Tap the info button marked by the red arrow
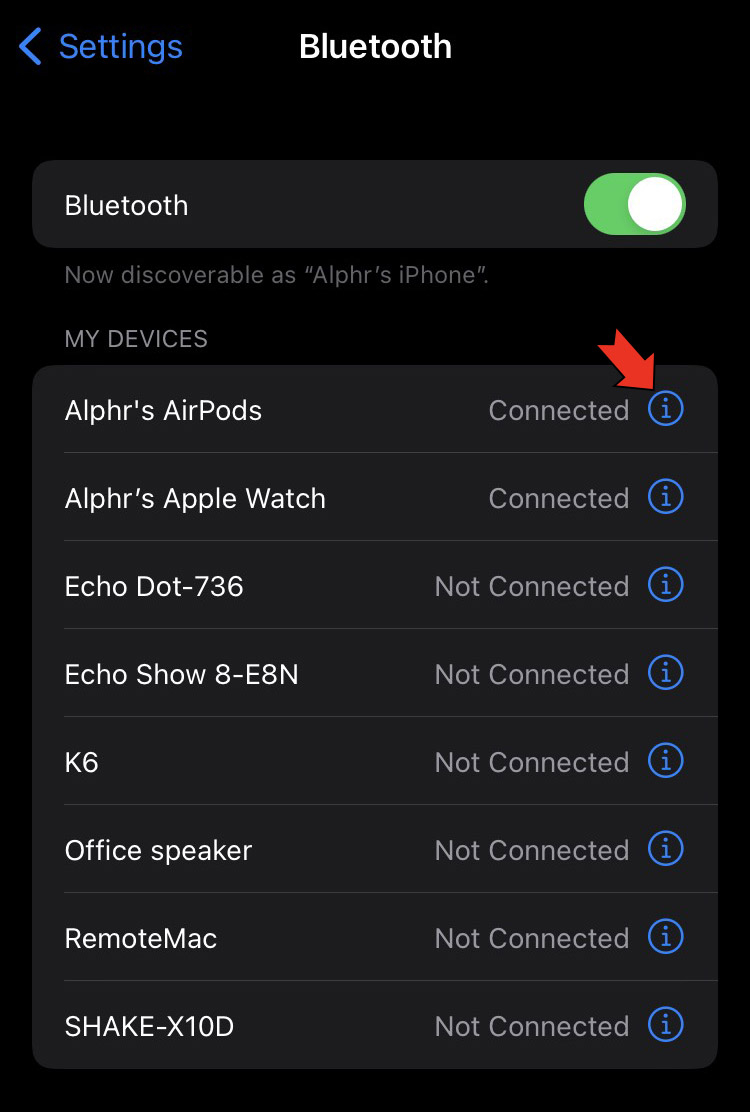Screen dimensions: 750x1112 [665, 409]
